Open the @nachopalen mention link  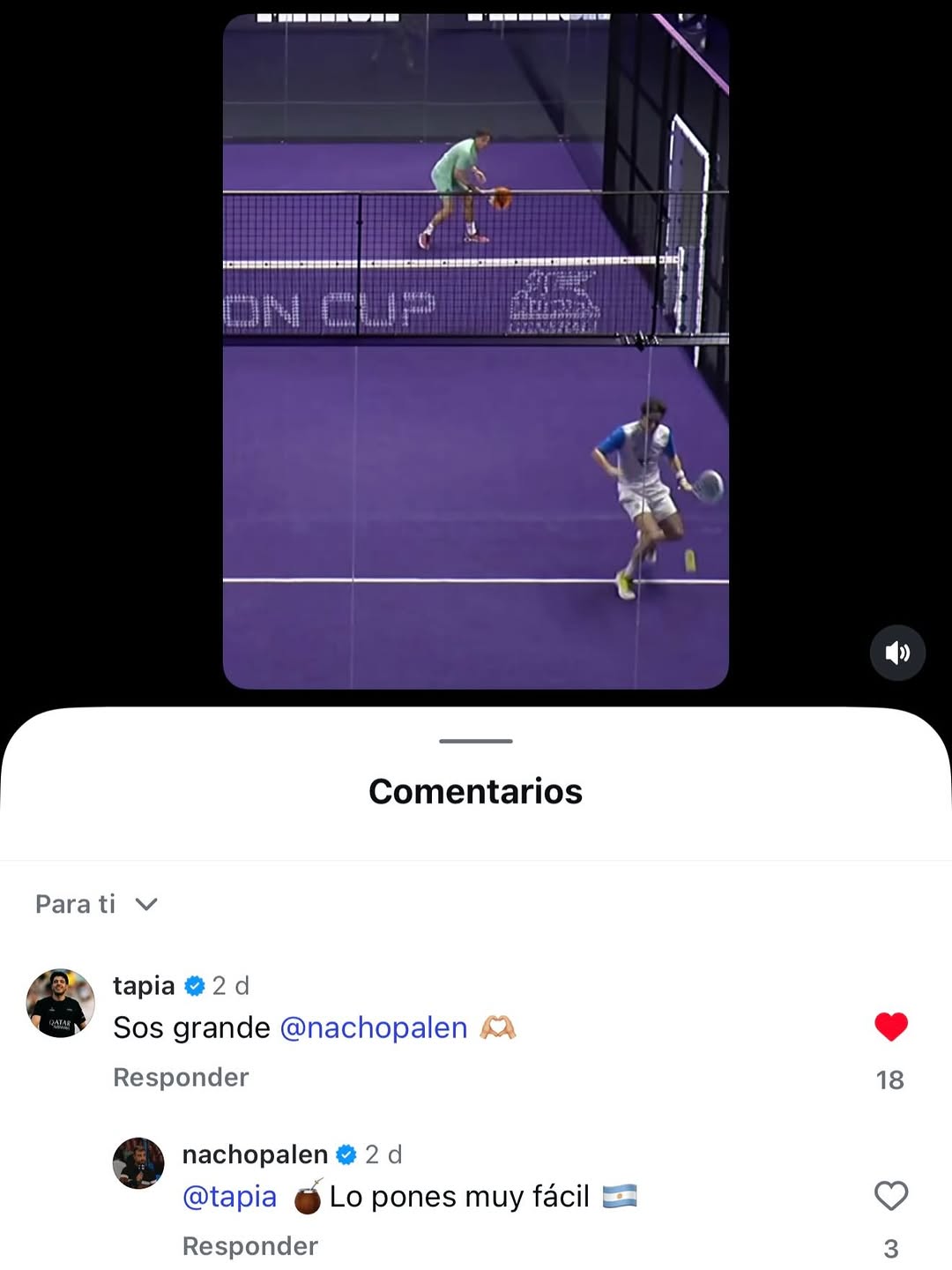tap(373, 1027)
